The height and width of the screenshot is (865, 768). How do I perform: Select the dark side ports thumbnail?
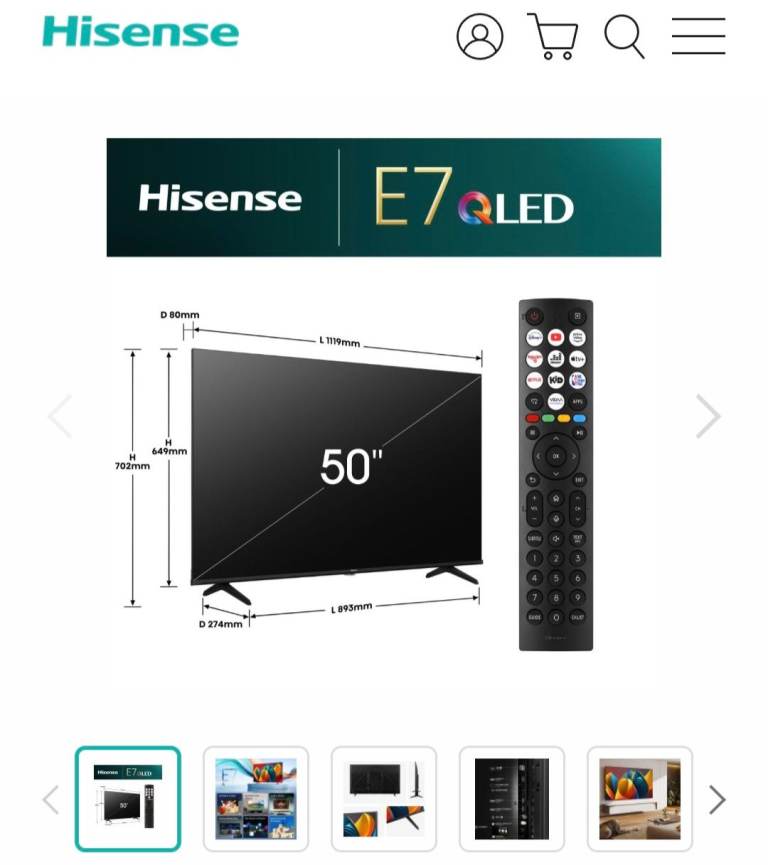pyautogui.click(x=512, y=799)
